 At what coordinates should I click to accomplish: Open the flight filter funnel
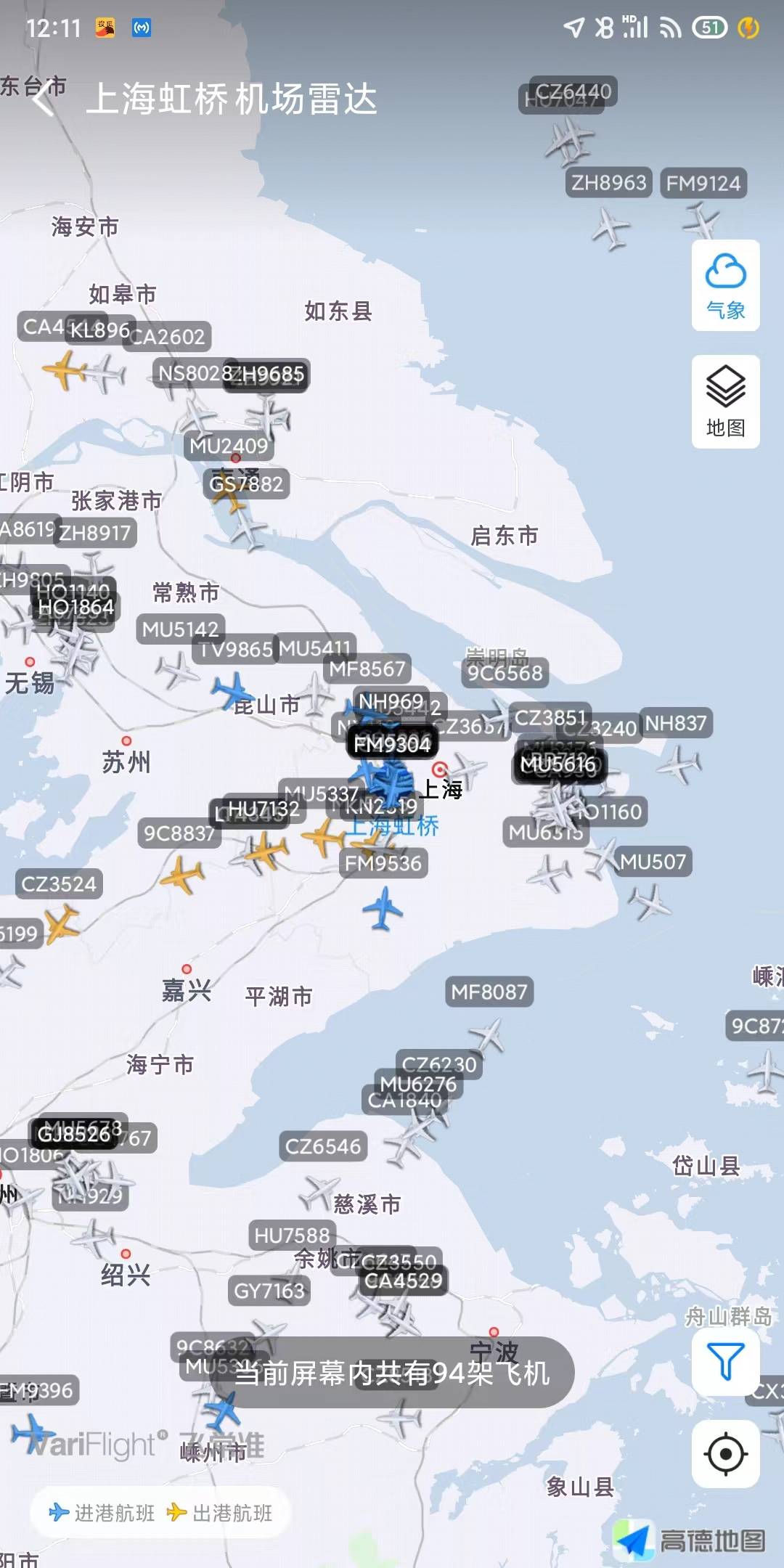click(725, 1361)
